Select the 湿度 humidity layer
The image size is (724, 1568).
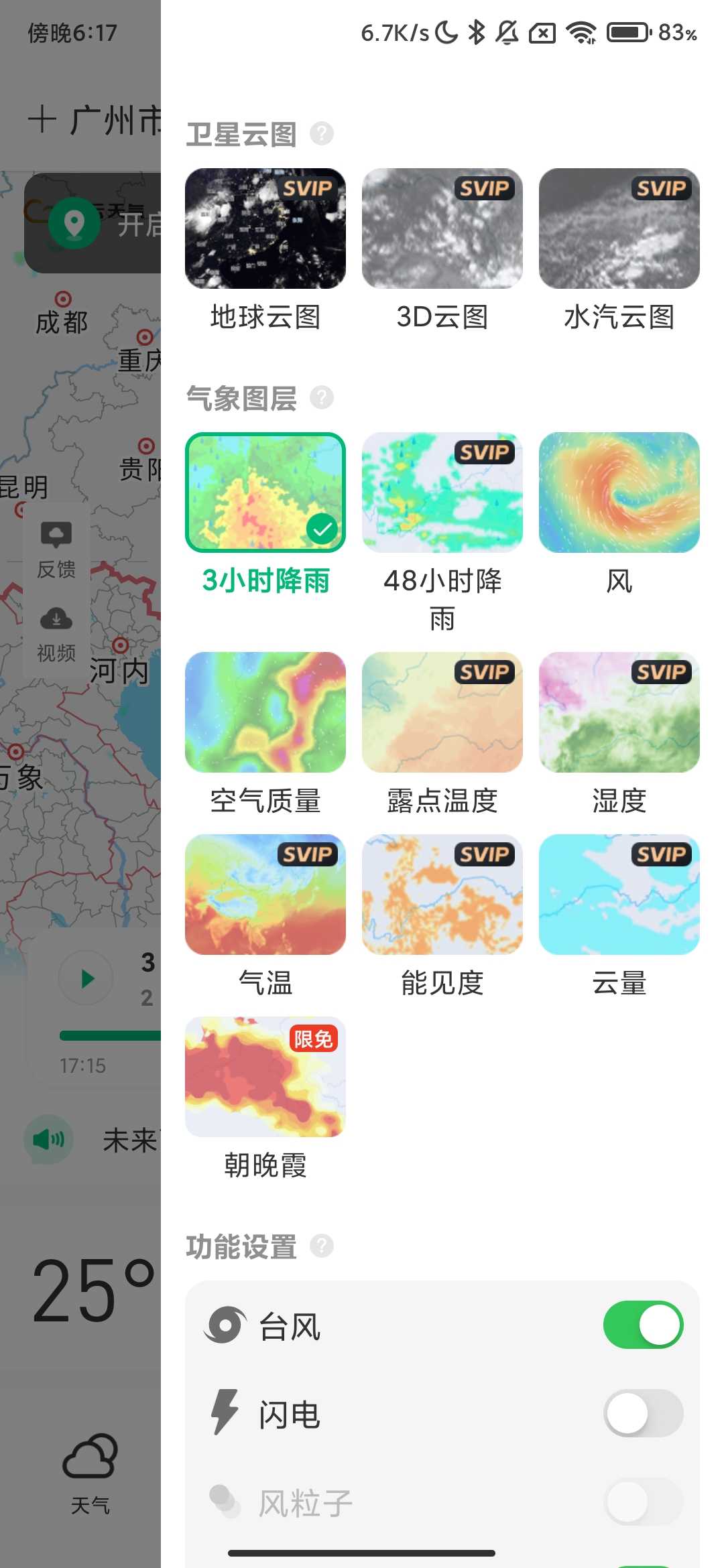pyautogui.click(x=619, y=712)
